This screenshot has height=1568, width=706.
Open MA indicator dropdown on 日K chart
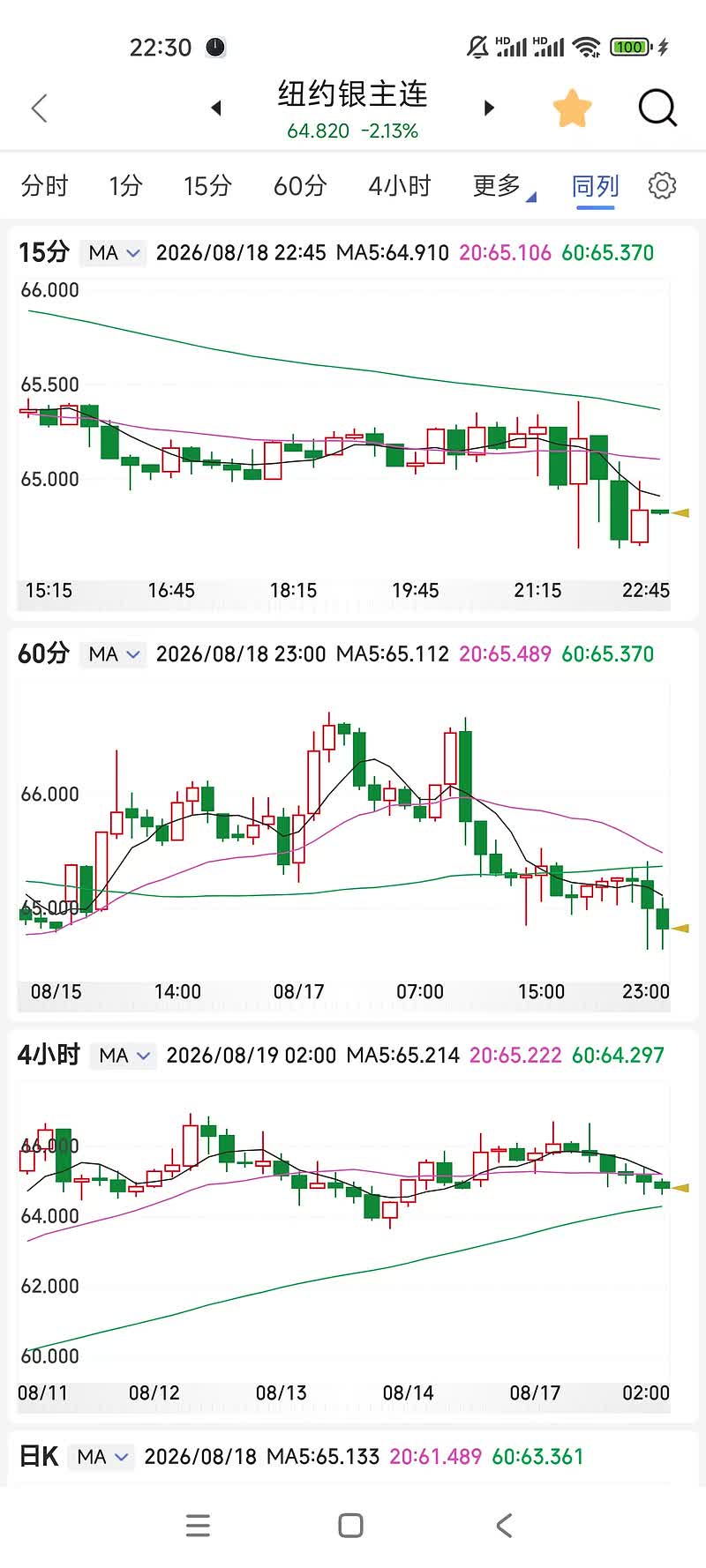click(x=101, y=1457)
